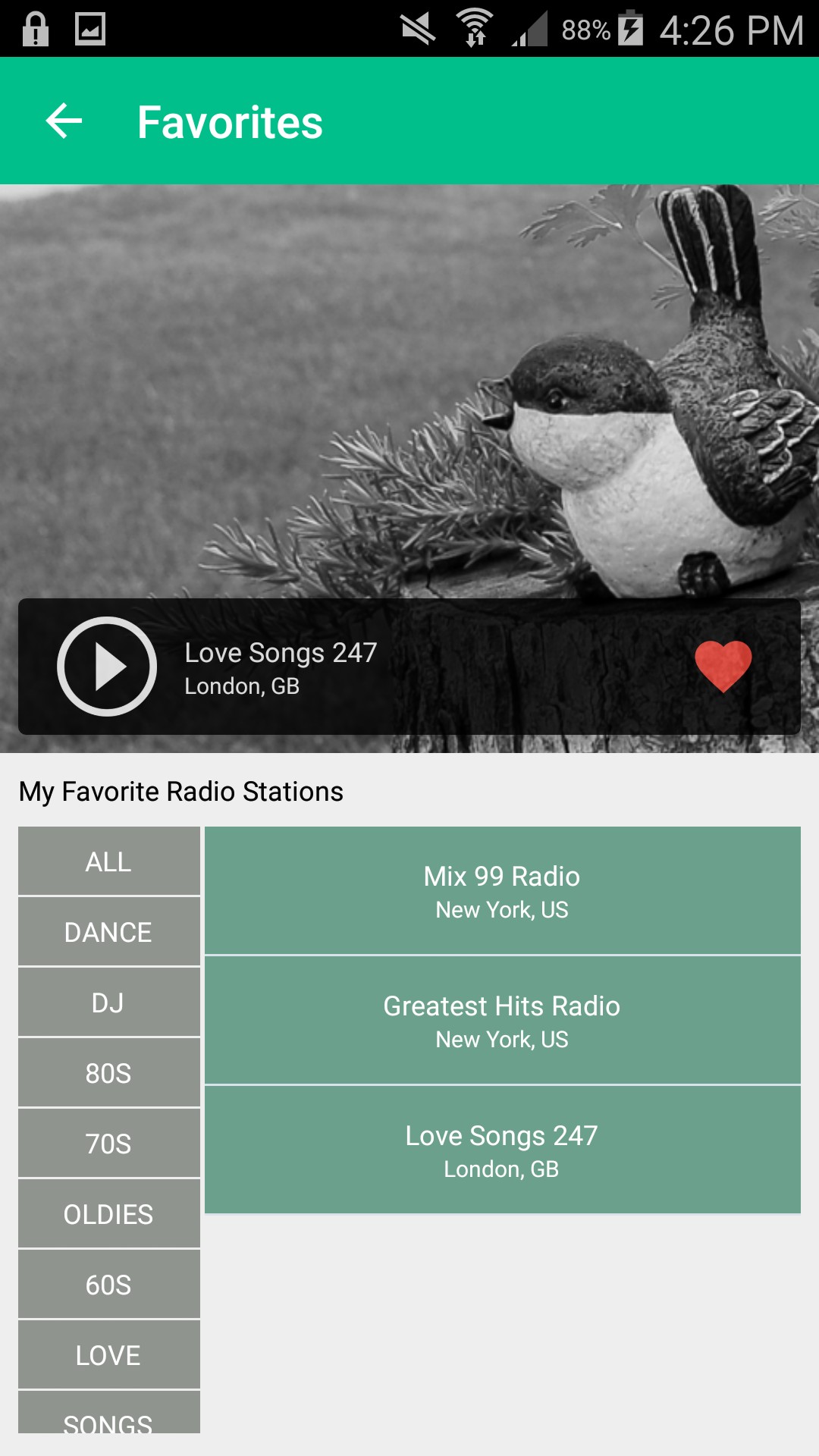Play Love Songs 247 station

[x=107, y=666]
